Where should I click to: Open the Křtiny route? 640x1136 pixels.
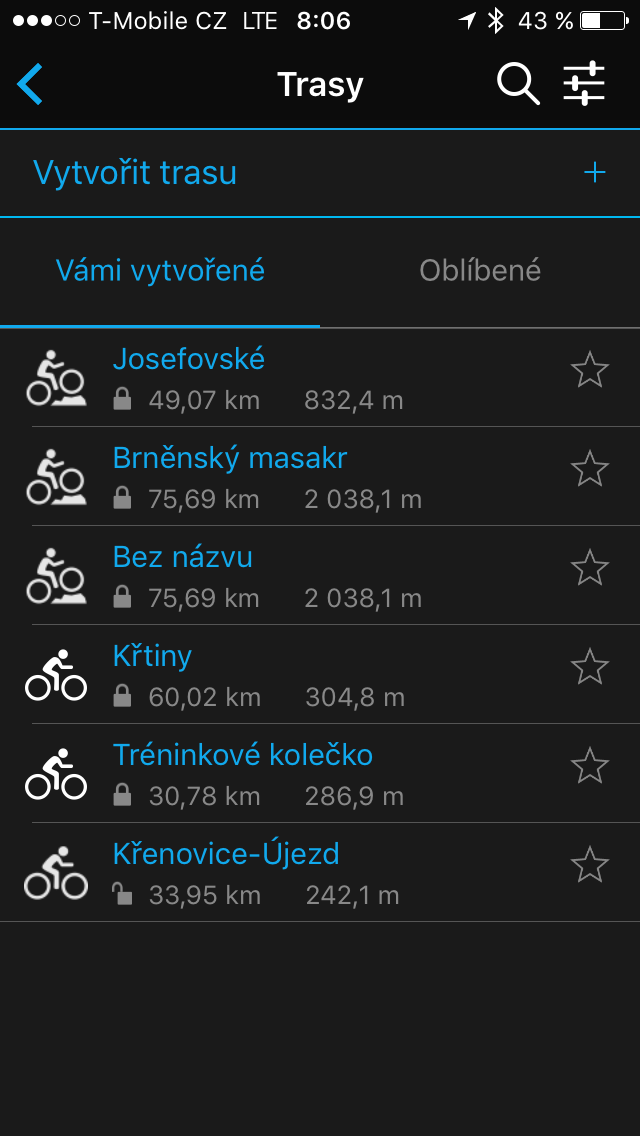(x=153, y=656)
